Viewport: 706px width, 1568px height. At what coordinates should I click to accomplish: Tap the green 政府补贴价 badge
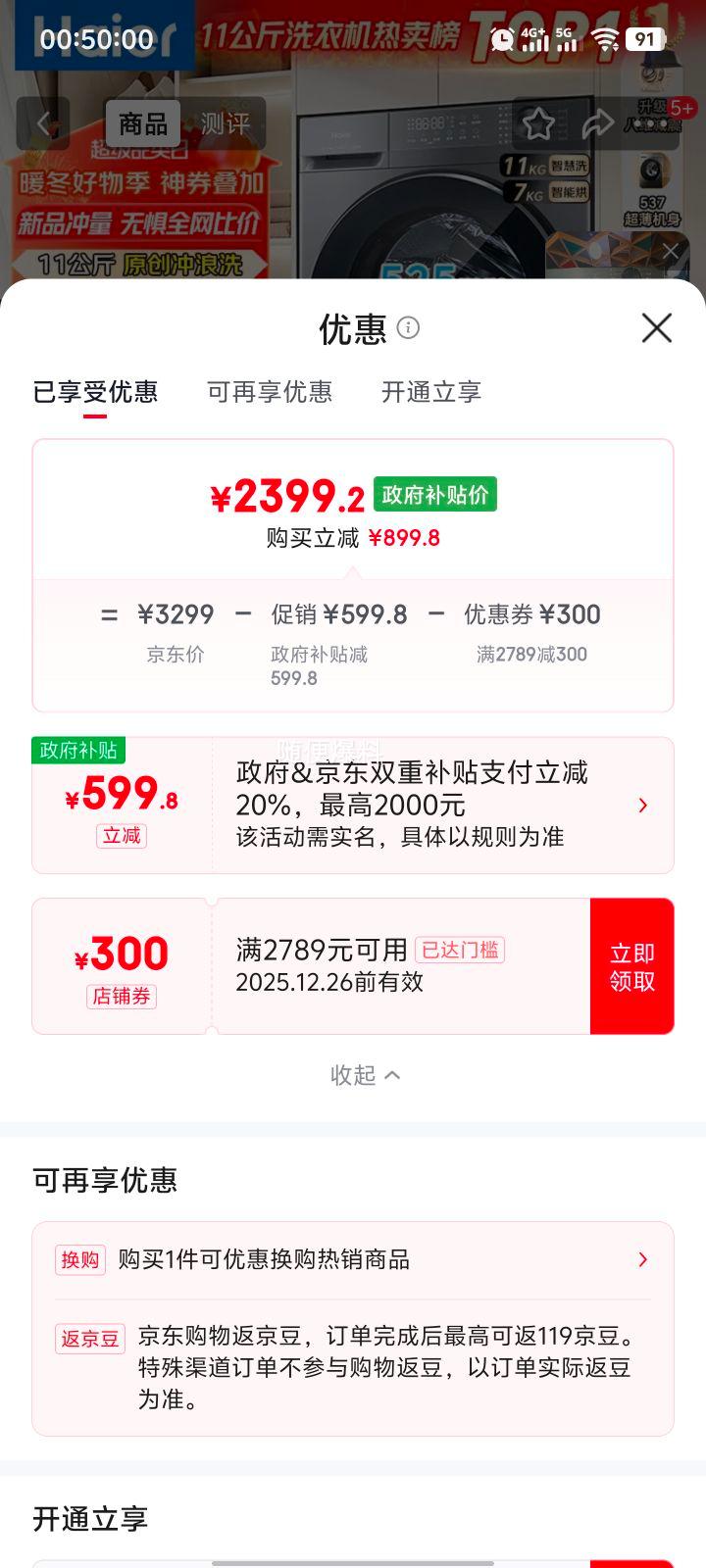tap(434, 496)
